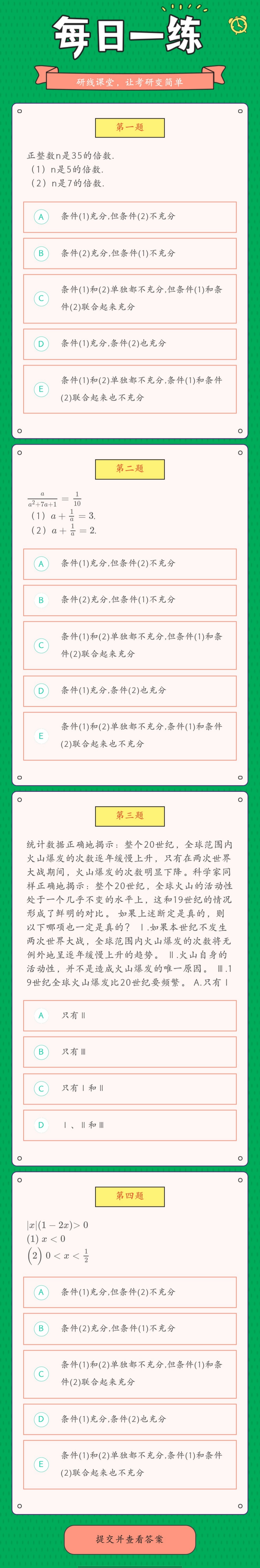260x1568 pixels.
Task: Choose 只有Ⅲ in 第三题
Action: (130, 1052)
